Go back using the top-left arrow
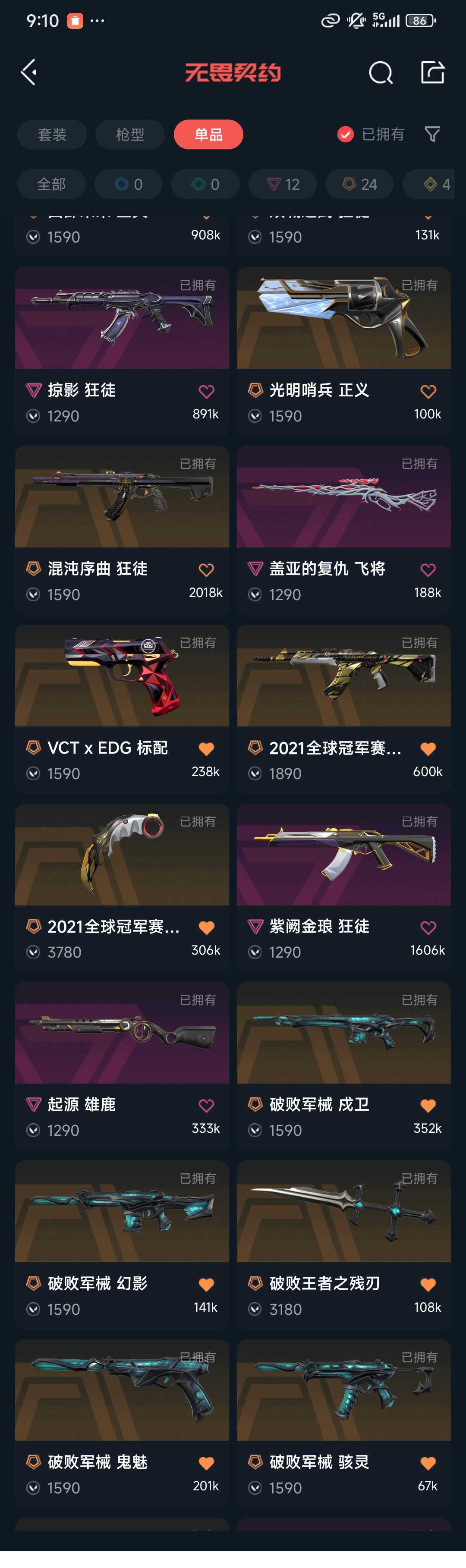This screenshot has width=466, height=1568. tap(28, 72)
